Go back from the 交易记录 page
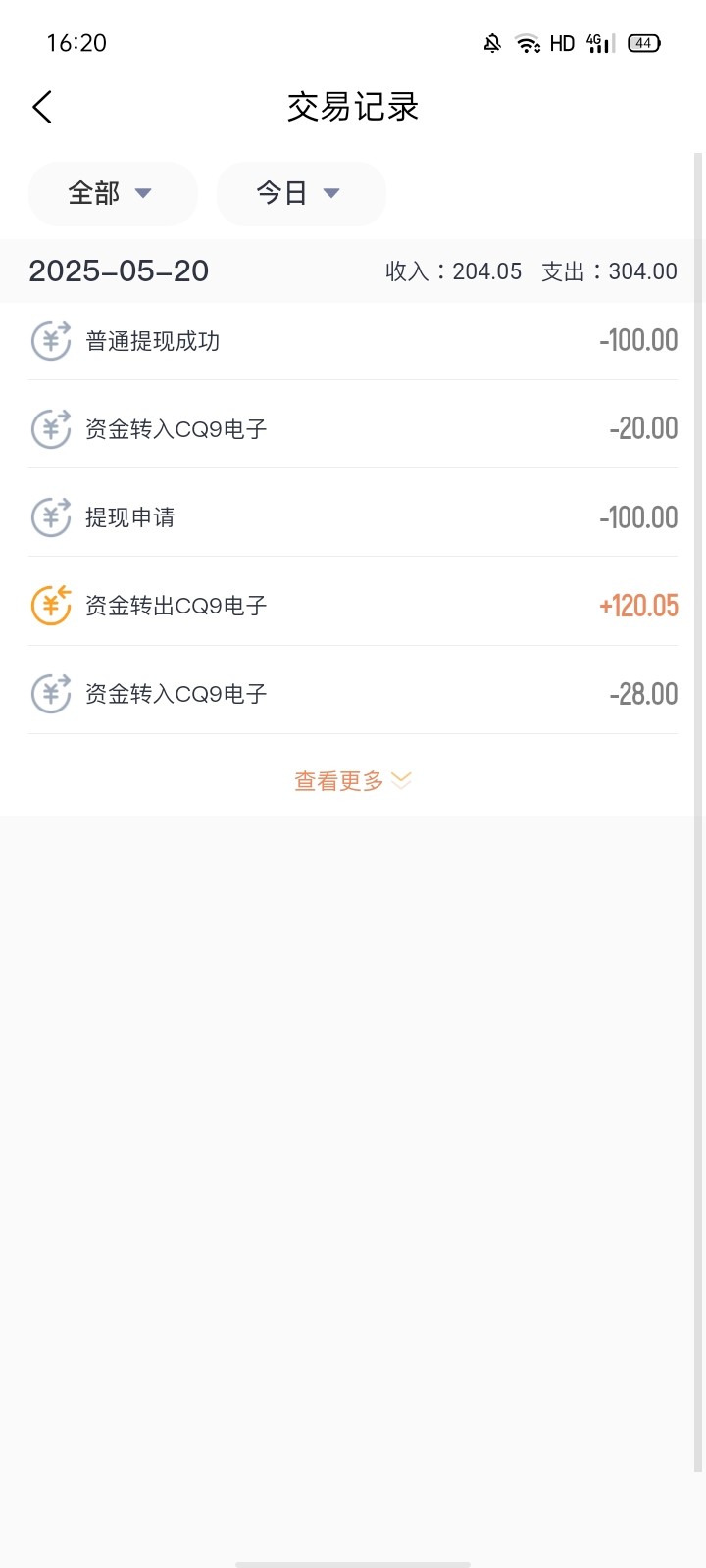This screenshot has height=1568, width=706. coord(42,107)
